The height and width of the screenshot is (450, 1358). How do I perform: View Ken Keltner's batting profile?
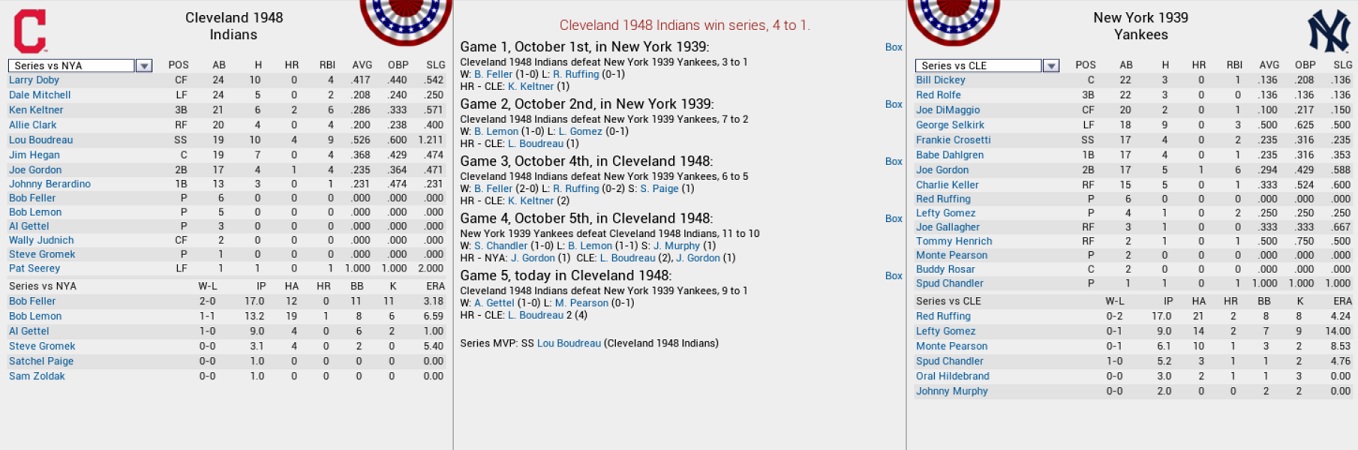coord(35,110)
